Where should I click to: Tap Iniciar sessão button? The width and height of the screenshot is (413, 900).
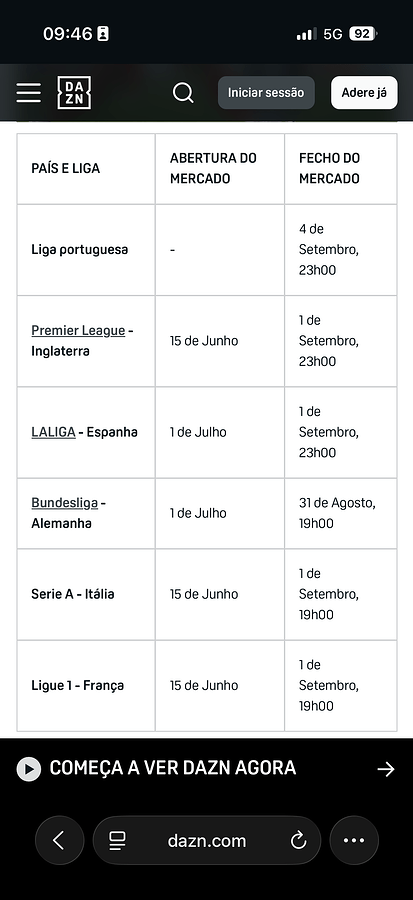266,92
